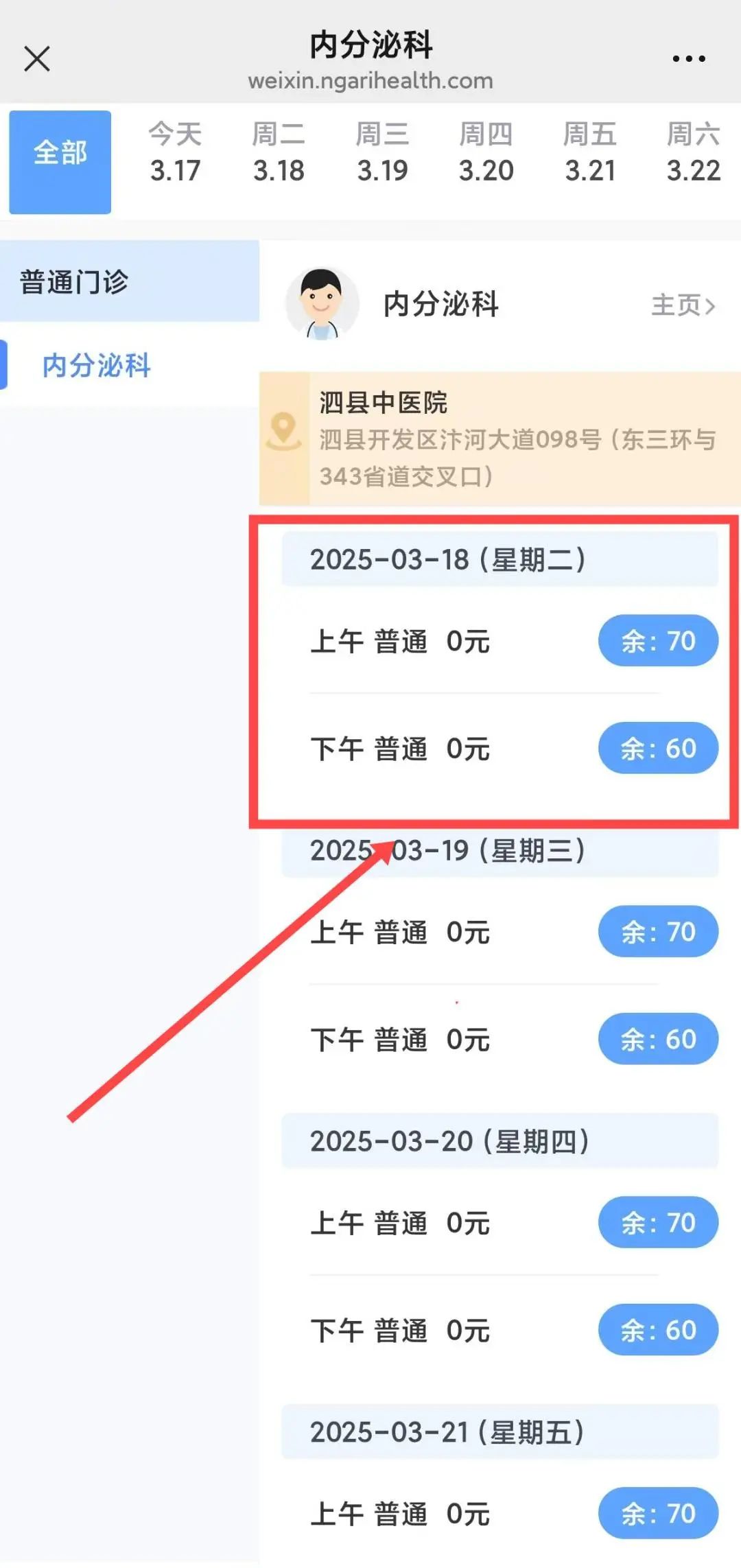The image size is (741, 1568).
Task: Book 03-18 下午 slot with 余: 60
Action: click(658, 748)
